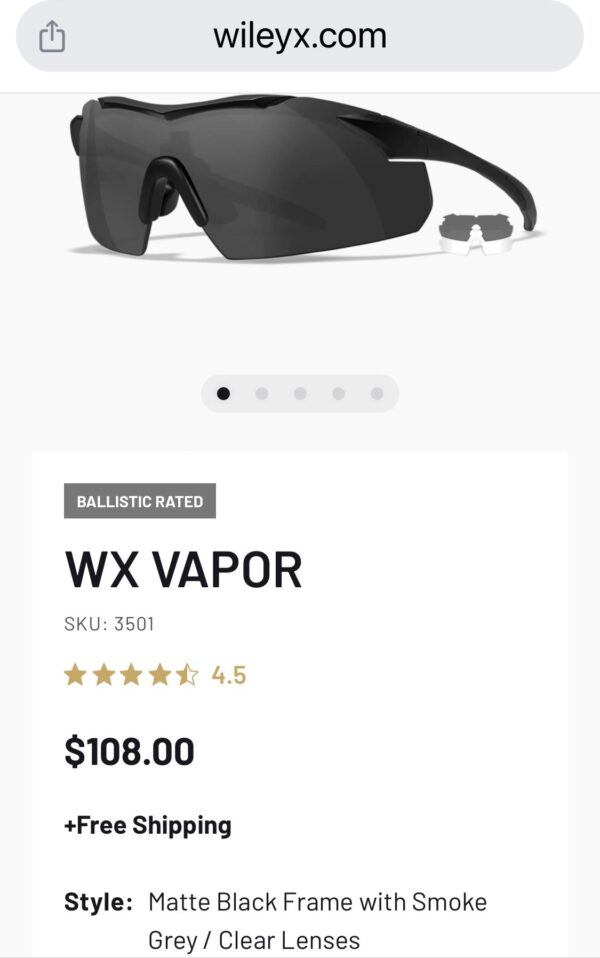This screenshot has height=958, width=600.
Task: Select the third carousel page dot
Action: (x=300, y=394)
